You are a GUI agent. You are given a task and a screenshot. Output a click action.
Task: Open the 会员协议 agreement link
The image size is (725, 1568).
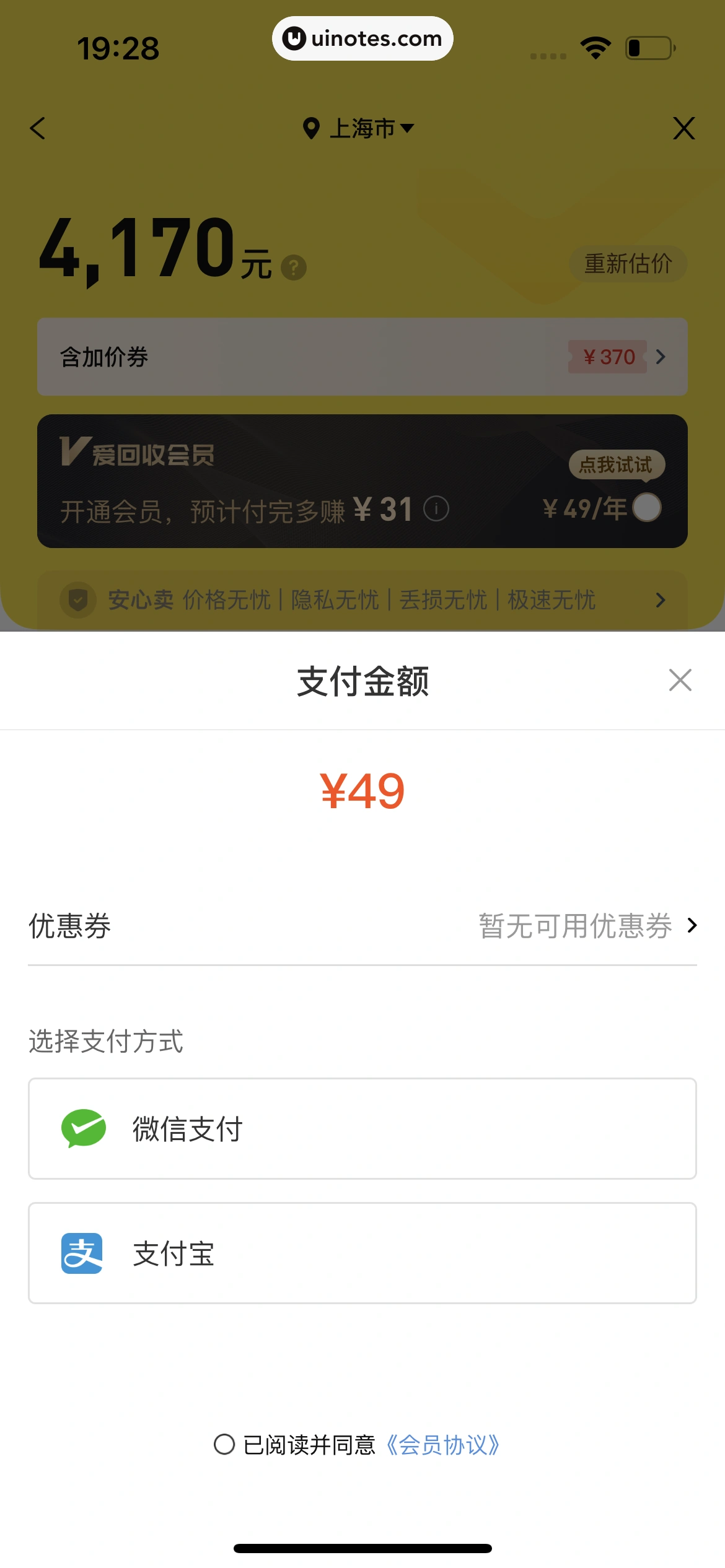(444, 1445)
